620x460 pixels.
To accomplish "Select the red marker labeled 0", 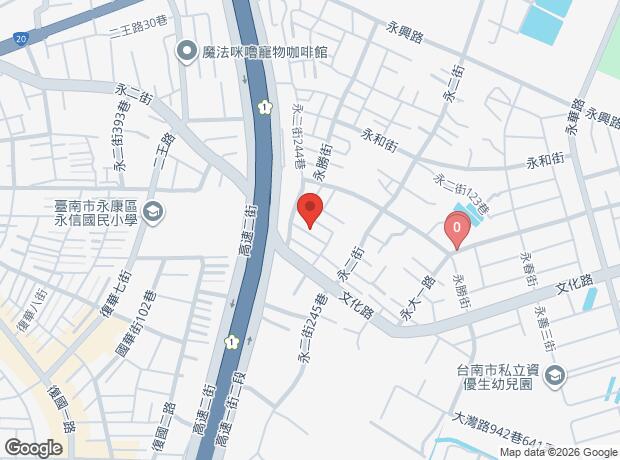I will (x=456, y=231).
